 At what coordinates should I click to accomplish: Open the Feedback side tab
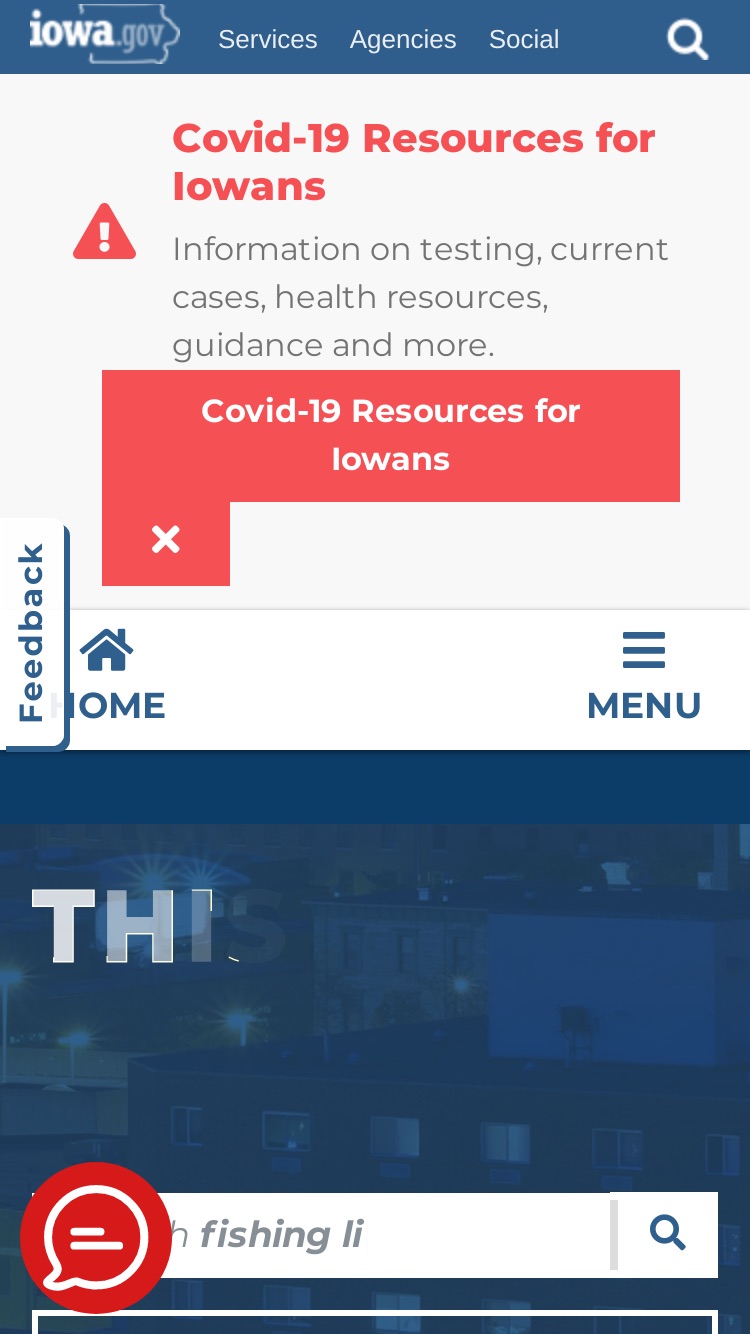tap(33, 634)
